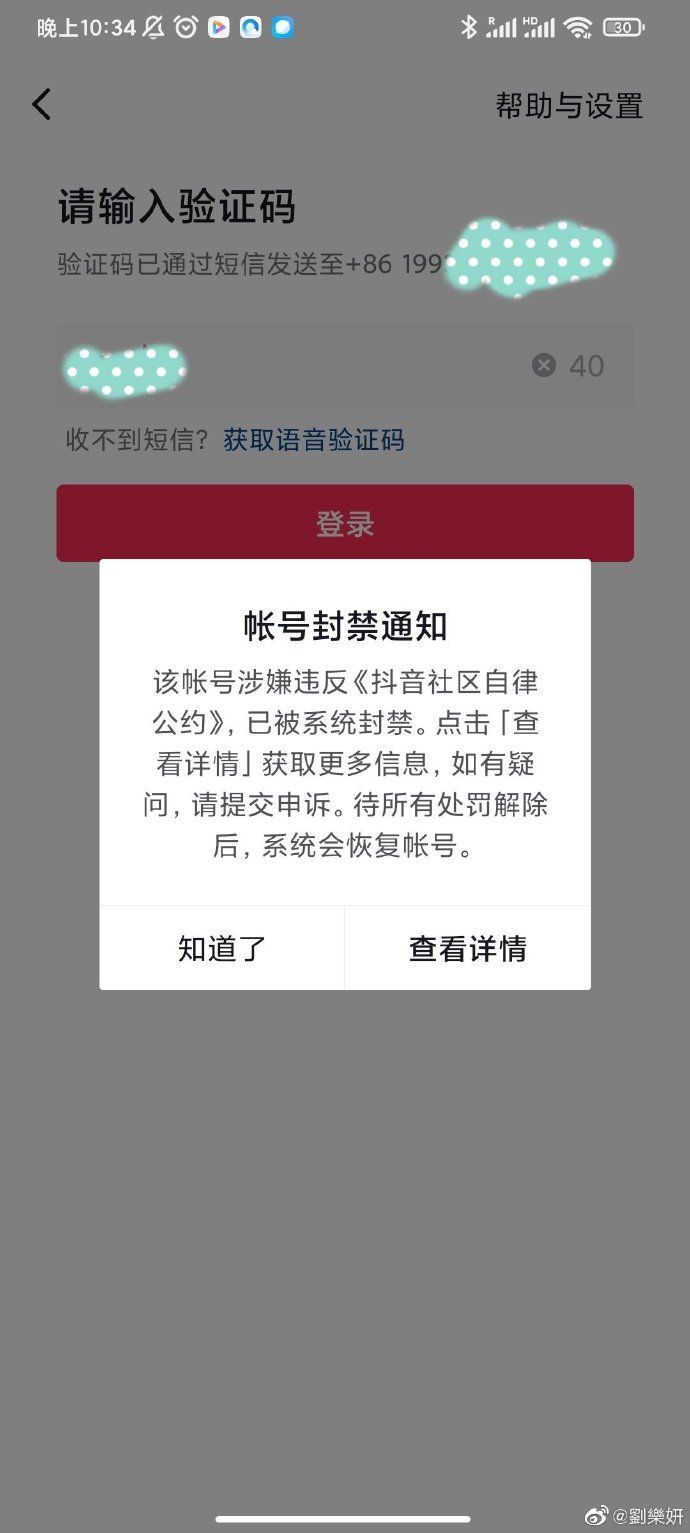Tap 知道了 to dismiss the ban notice
The image size is (690, 1533).
coord(221,948)
